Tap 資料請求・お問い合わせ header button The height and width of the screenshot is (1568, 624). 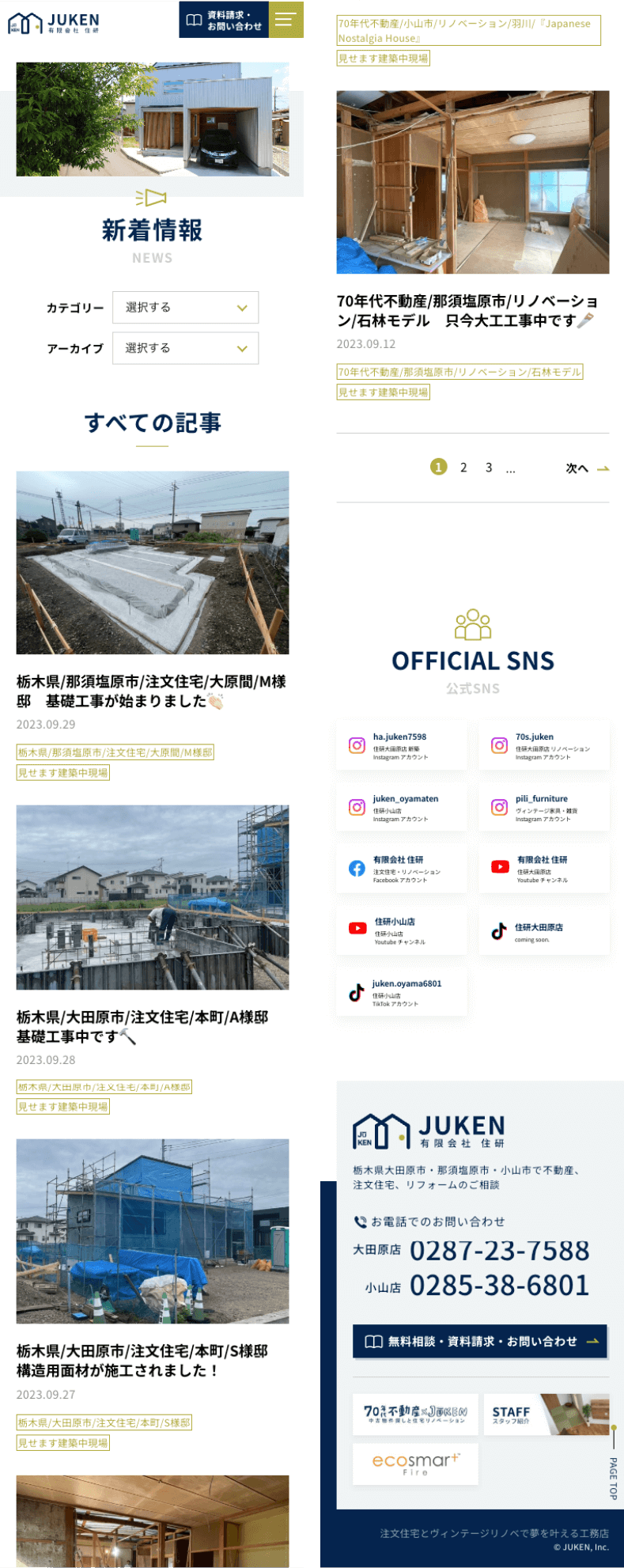pyautogui.click(x=224, y=20)
